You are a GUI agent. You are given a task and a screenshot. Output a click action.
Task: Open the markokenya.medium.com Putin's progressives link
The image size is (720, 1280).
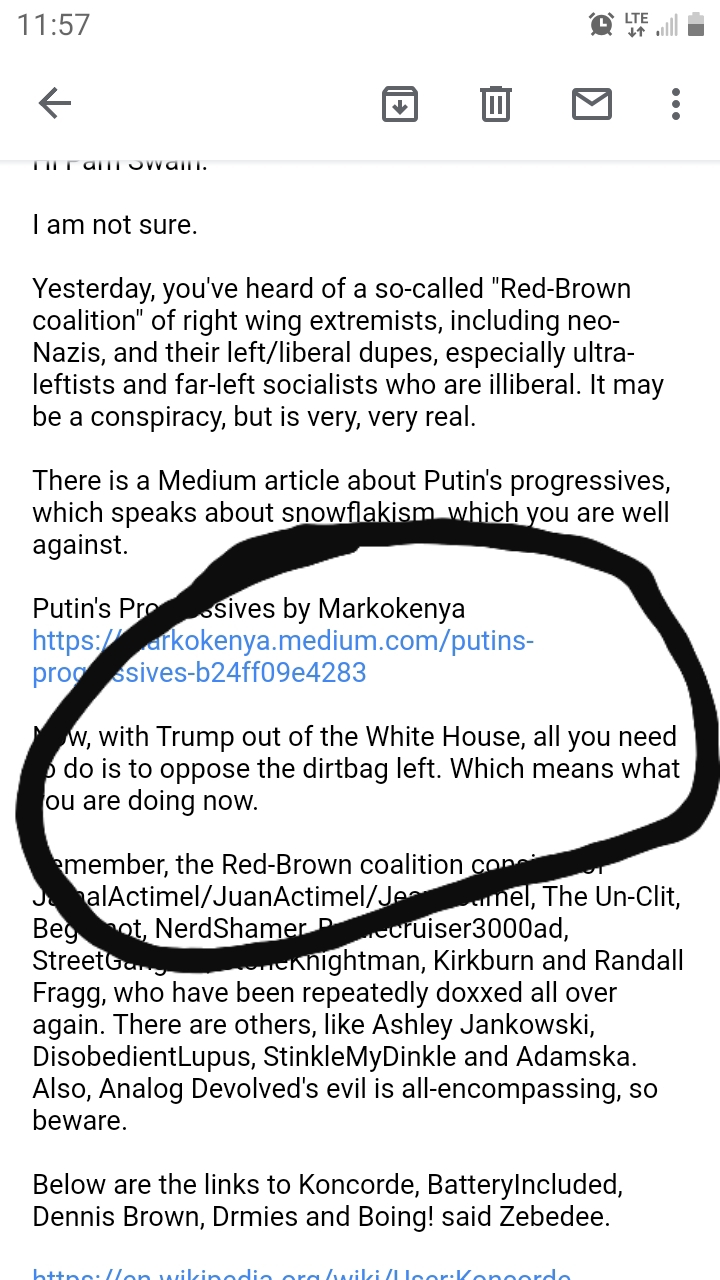point(283,656)
